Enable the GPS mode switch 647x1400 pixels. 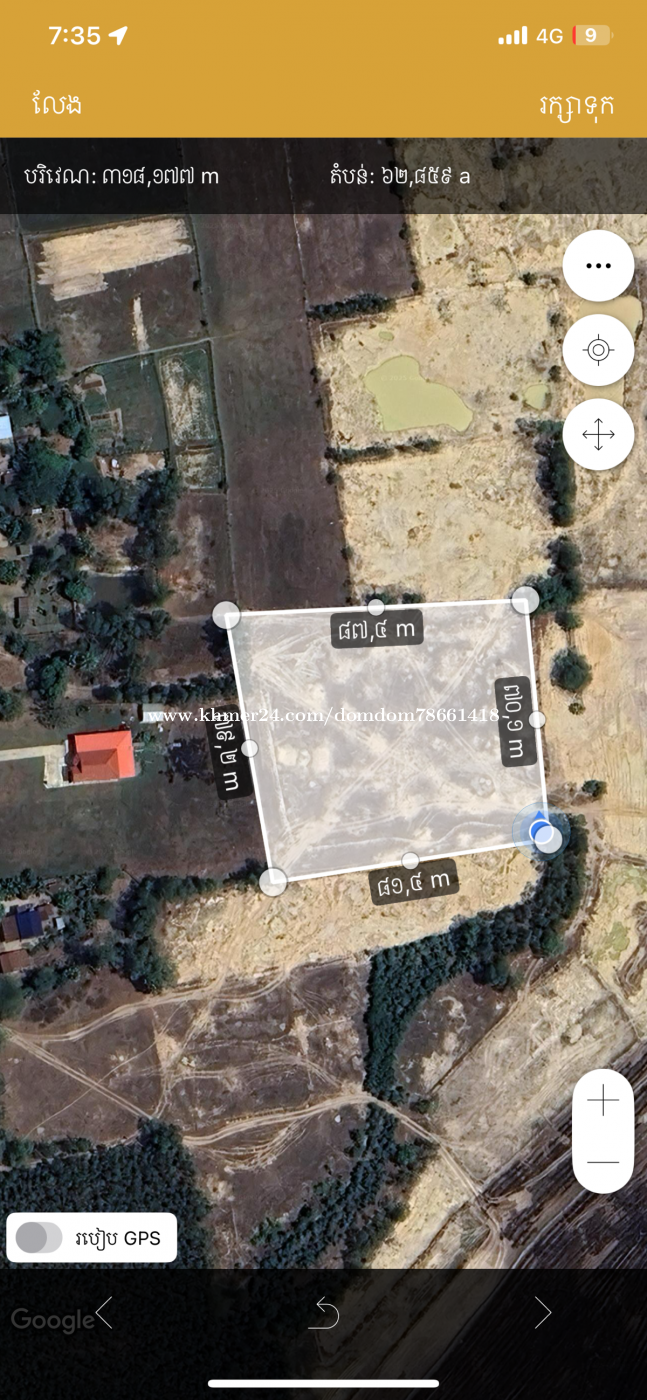(x=40, y=1238)
